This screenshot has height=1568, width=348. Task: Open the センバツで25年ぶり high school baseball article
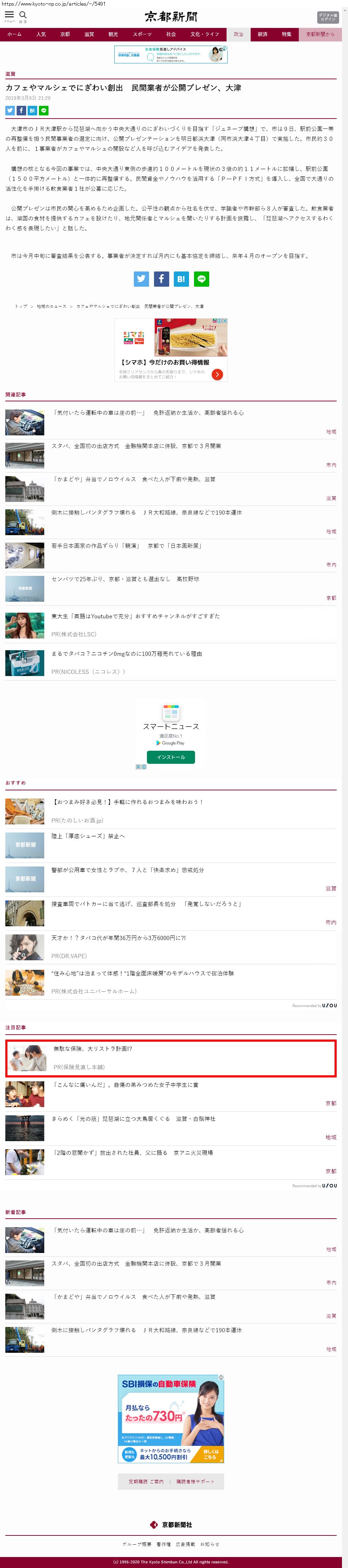coord(125,579)
